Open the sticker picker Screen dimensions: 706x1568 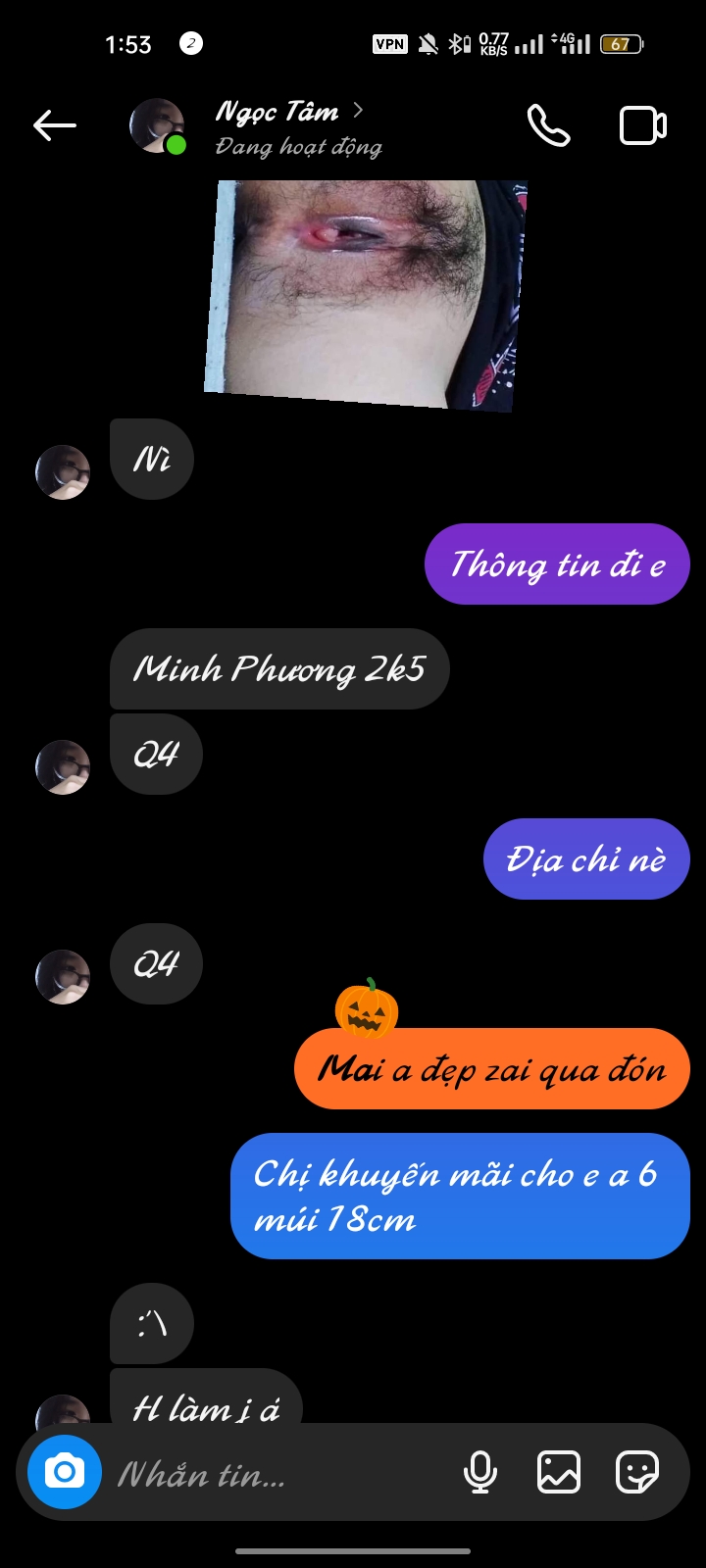636,1472
